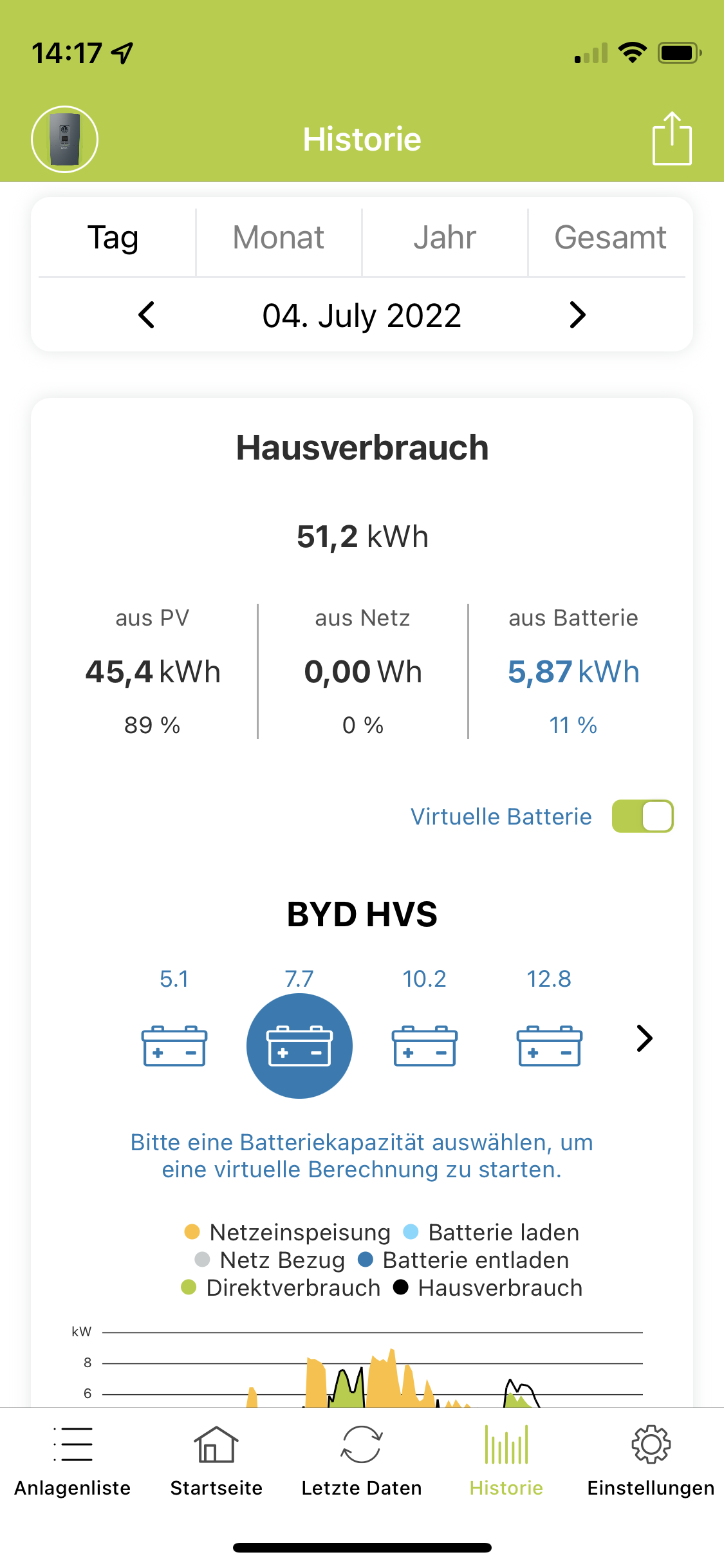Open the Anlagenliste tab

tap(73, 1461)
